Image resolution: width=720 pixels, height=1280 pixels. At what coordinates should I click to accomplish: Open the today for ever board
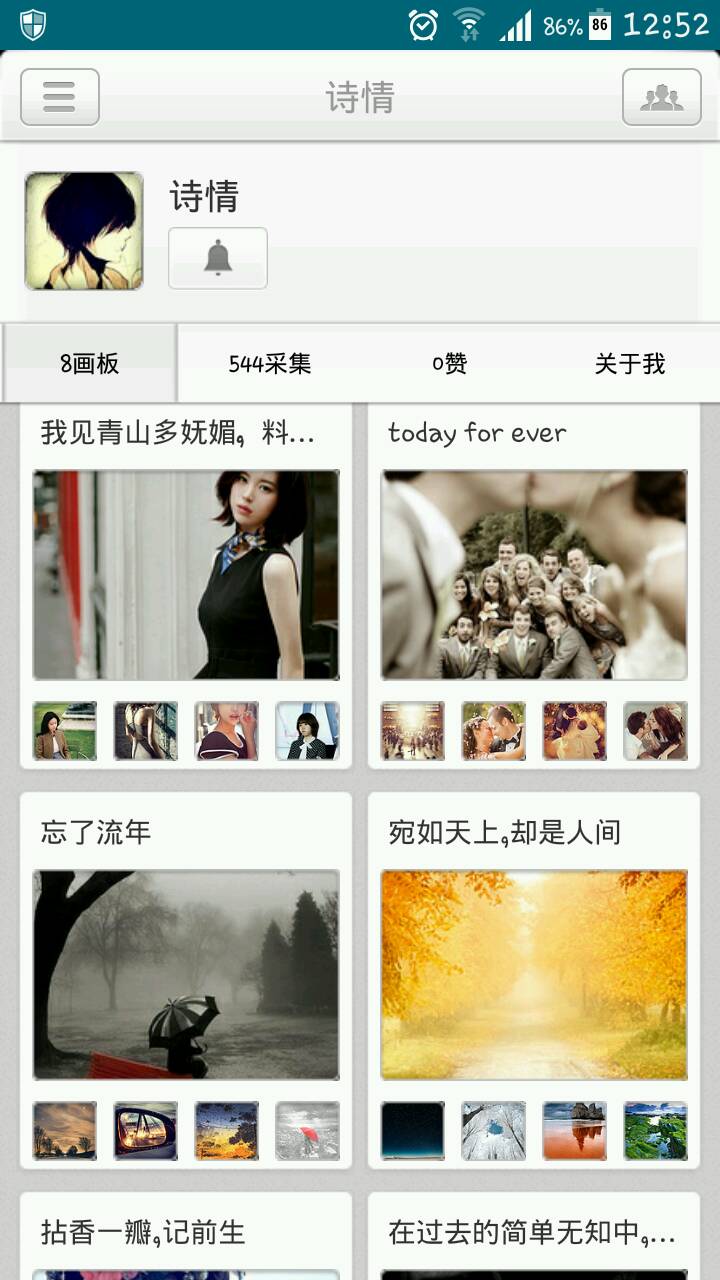(x=534, y=575)
